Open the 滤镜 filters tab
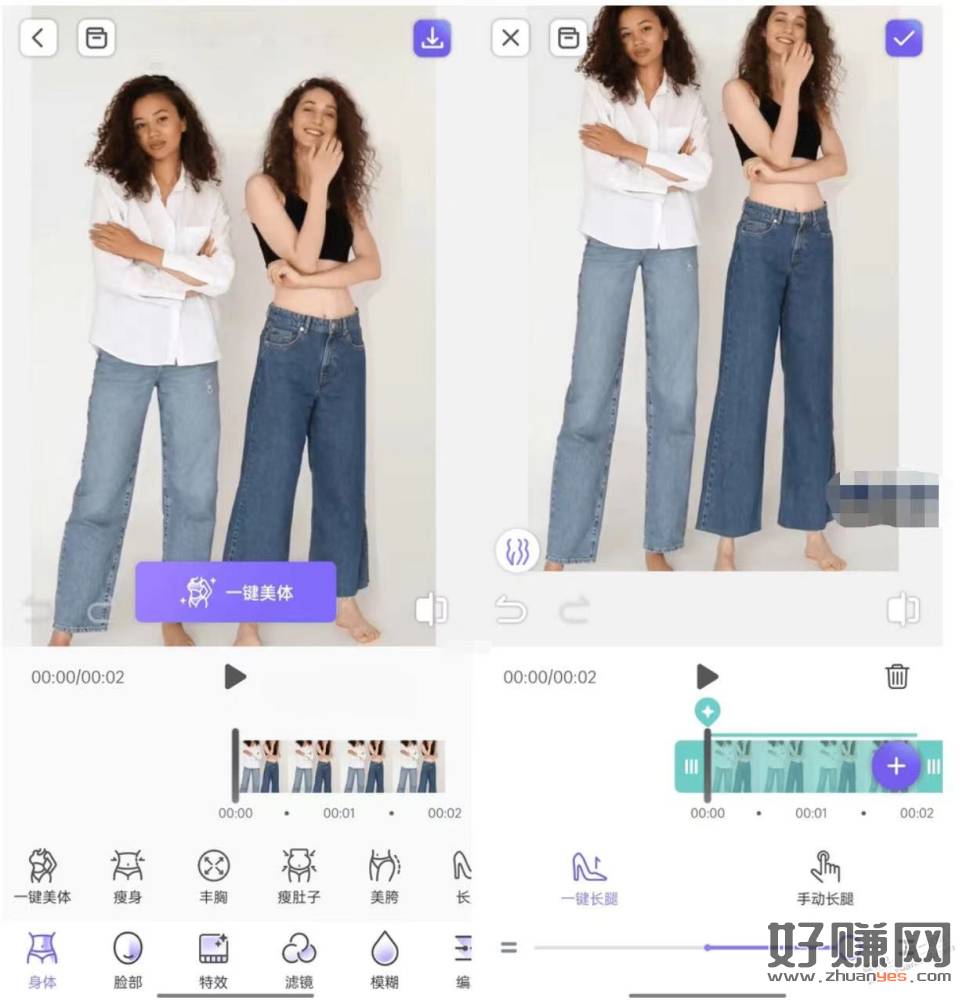 coord(299,960)
